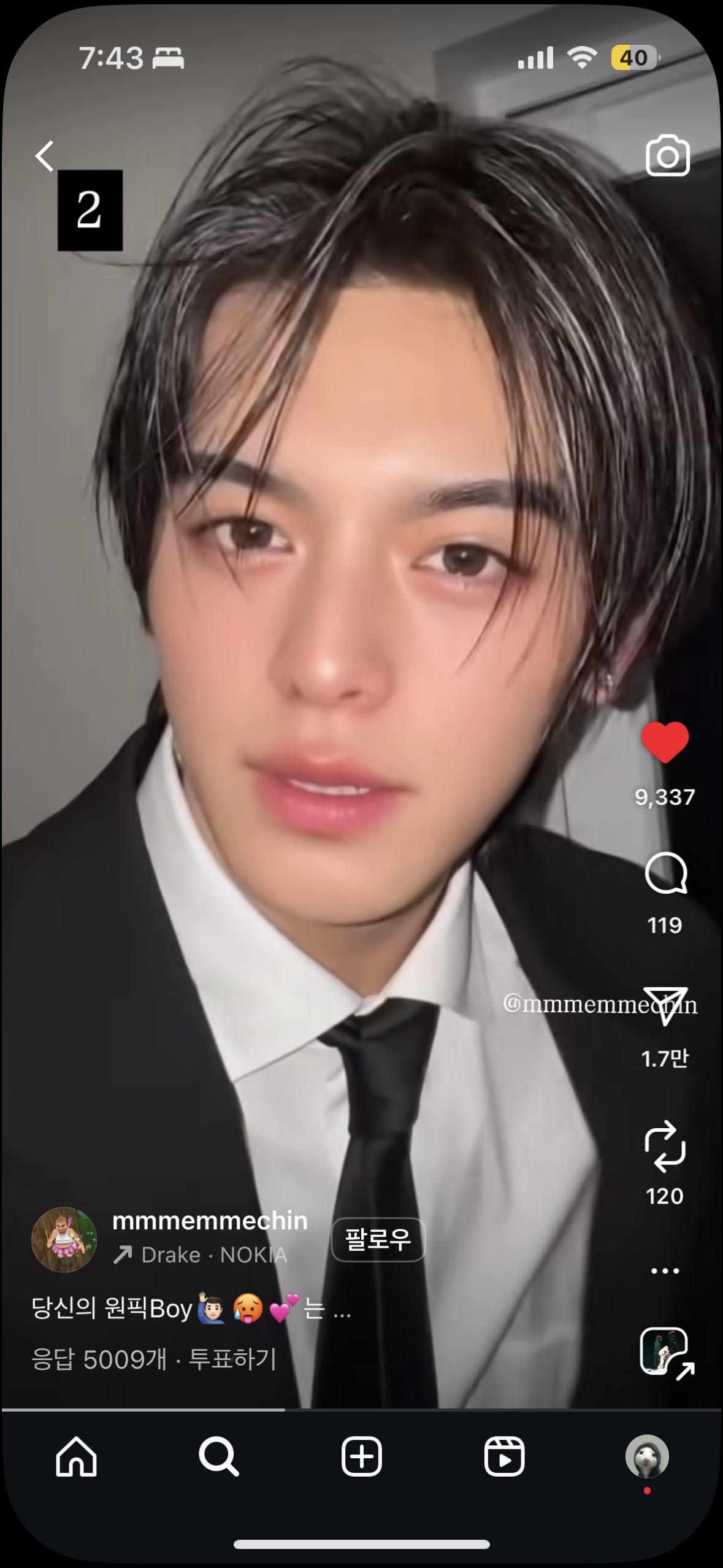The height and width of the screenshot is (1568, 723).
Task: Tap 투표하기 to vote in the poll
Action: [x=232, y=1359]
